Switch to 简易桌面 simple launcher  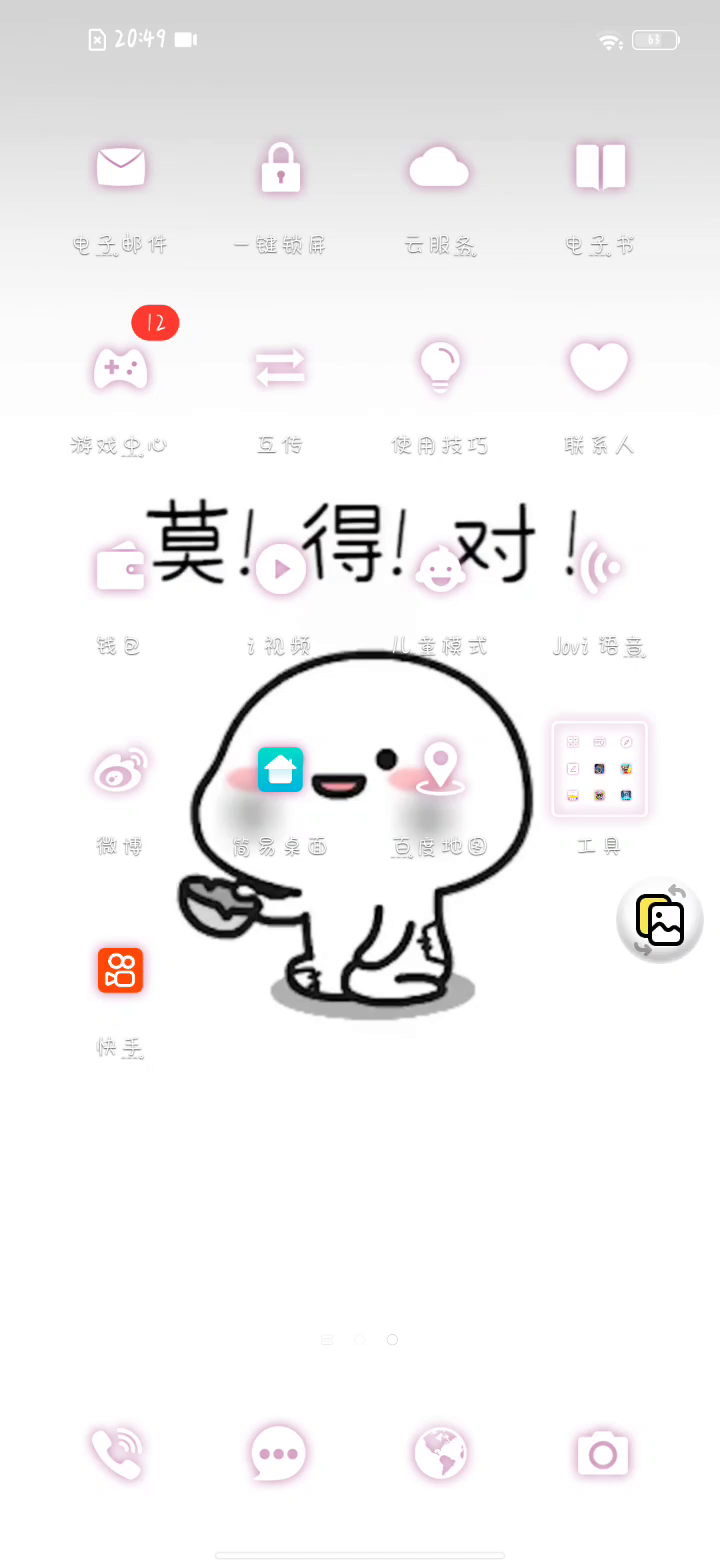pos(280,770)
